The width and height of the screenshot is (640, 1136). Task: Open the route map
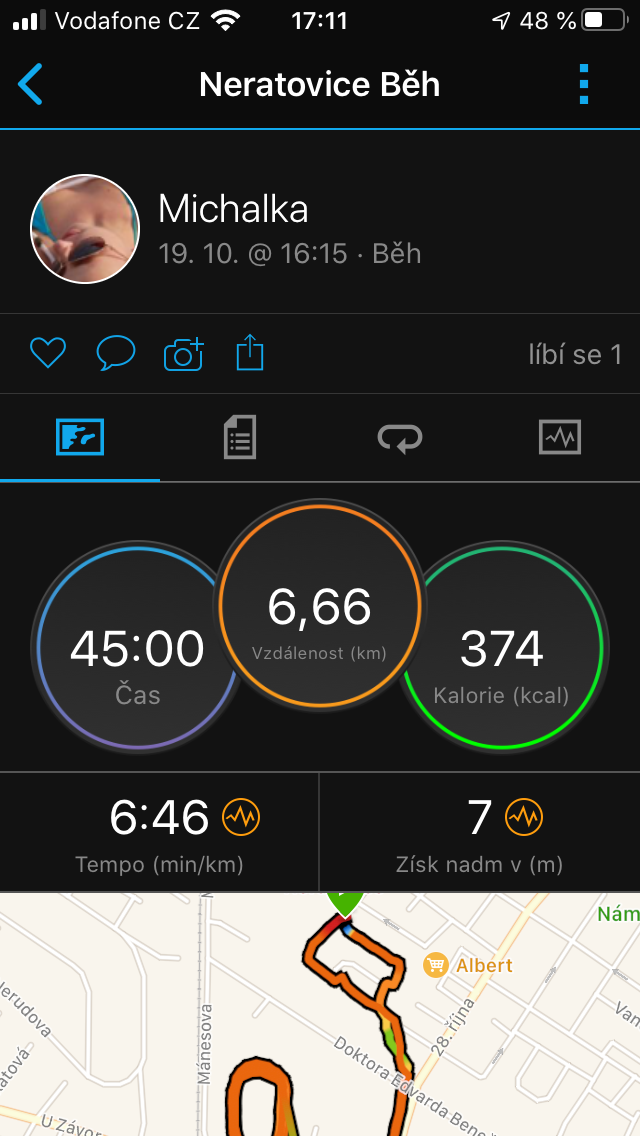pyautogui.click(x=320, y=1014)
